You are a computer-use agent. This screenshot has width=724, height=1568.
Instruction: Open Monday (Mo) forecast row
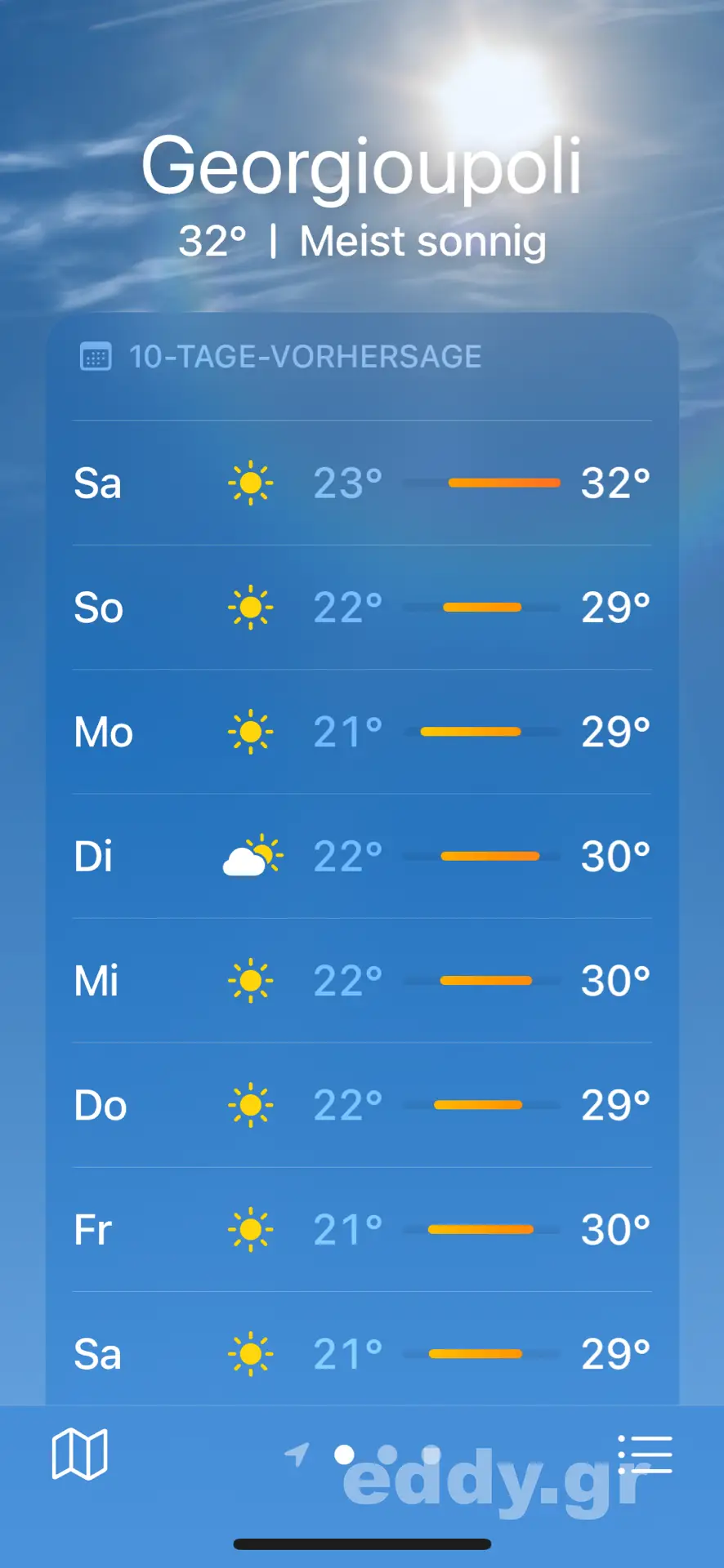[362, 732]
